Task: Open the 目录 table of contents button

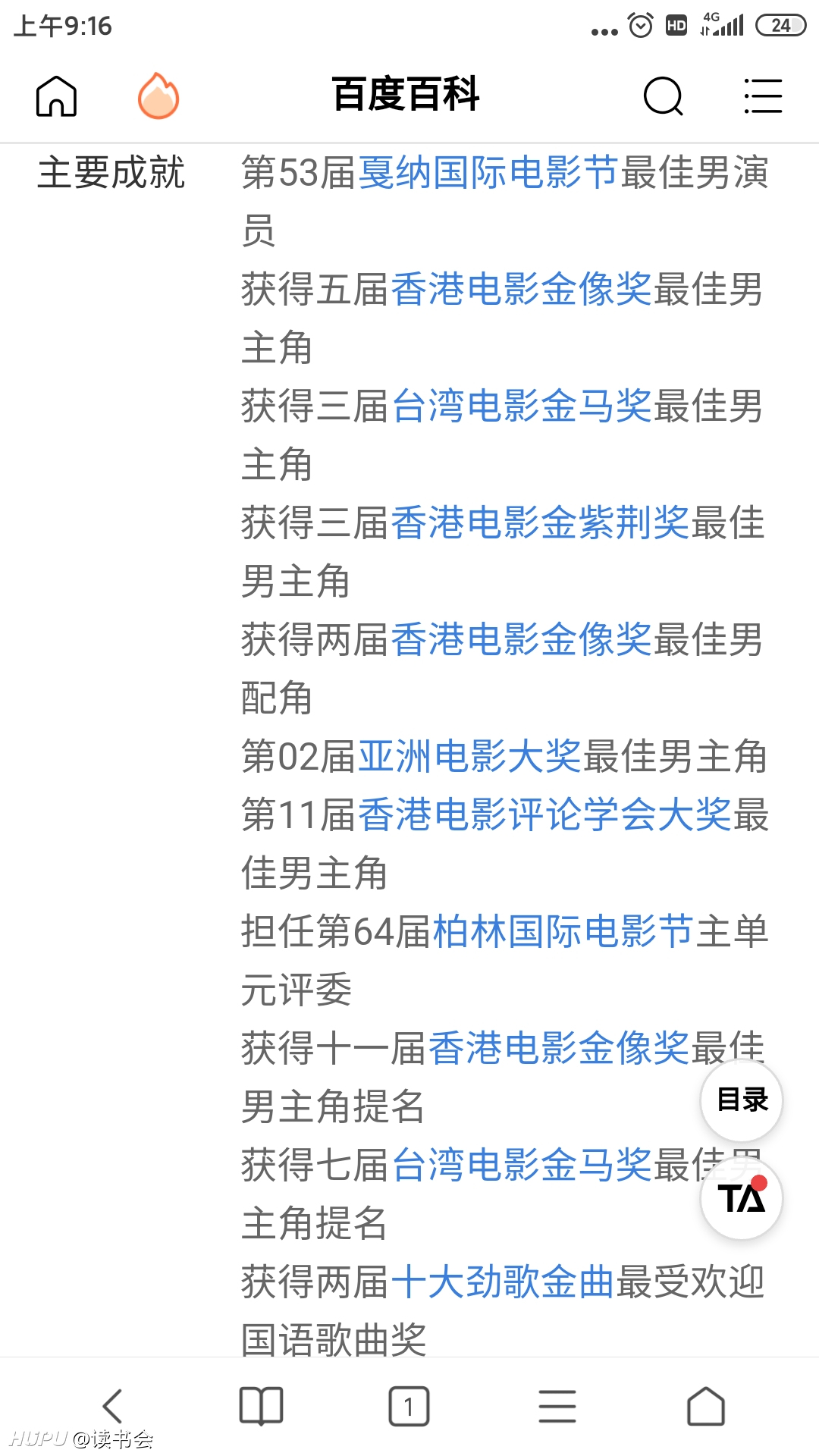Action: [x=742, y=1100]
